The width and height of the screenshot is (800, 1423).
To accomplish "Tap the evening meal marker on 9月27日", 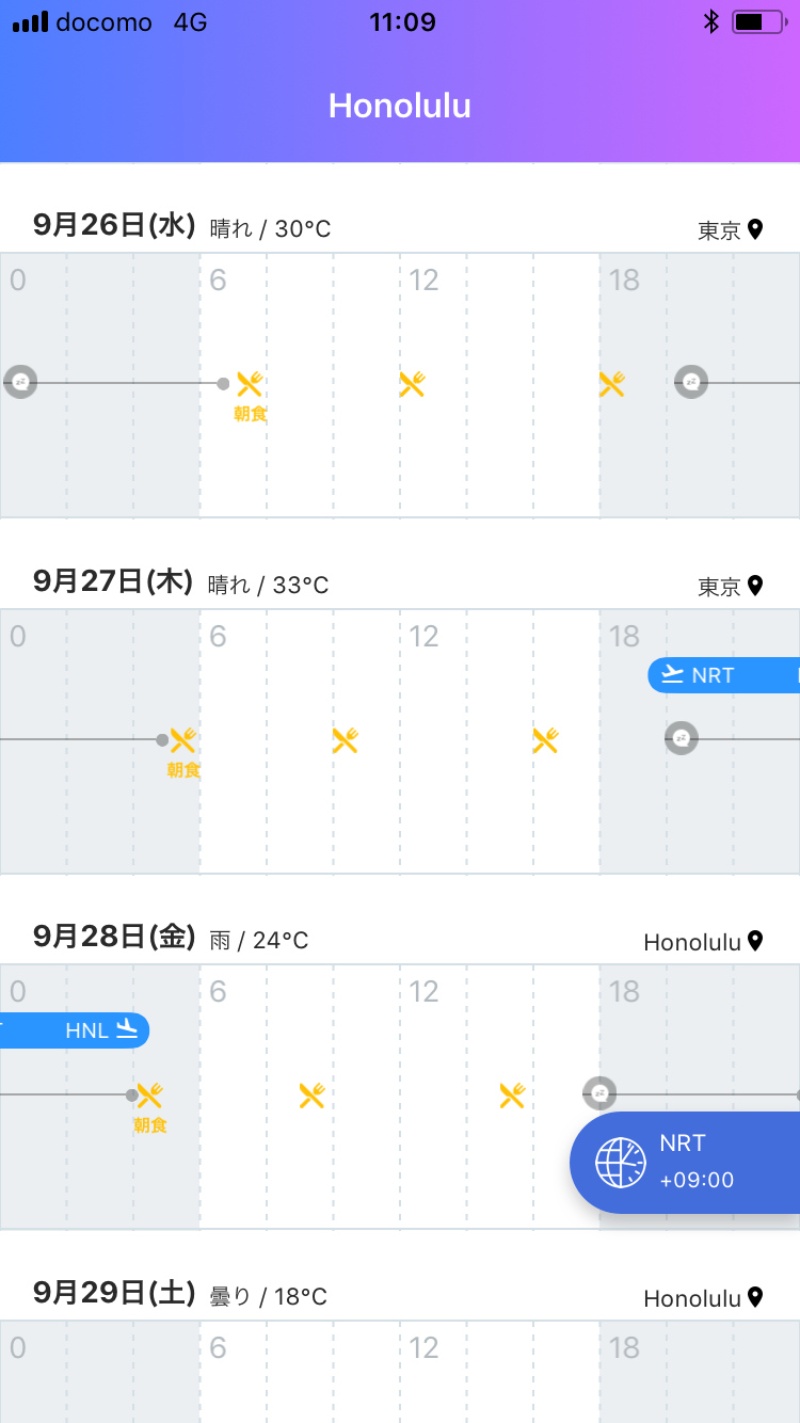I will coord(545,740).
